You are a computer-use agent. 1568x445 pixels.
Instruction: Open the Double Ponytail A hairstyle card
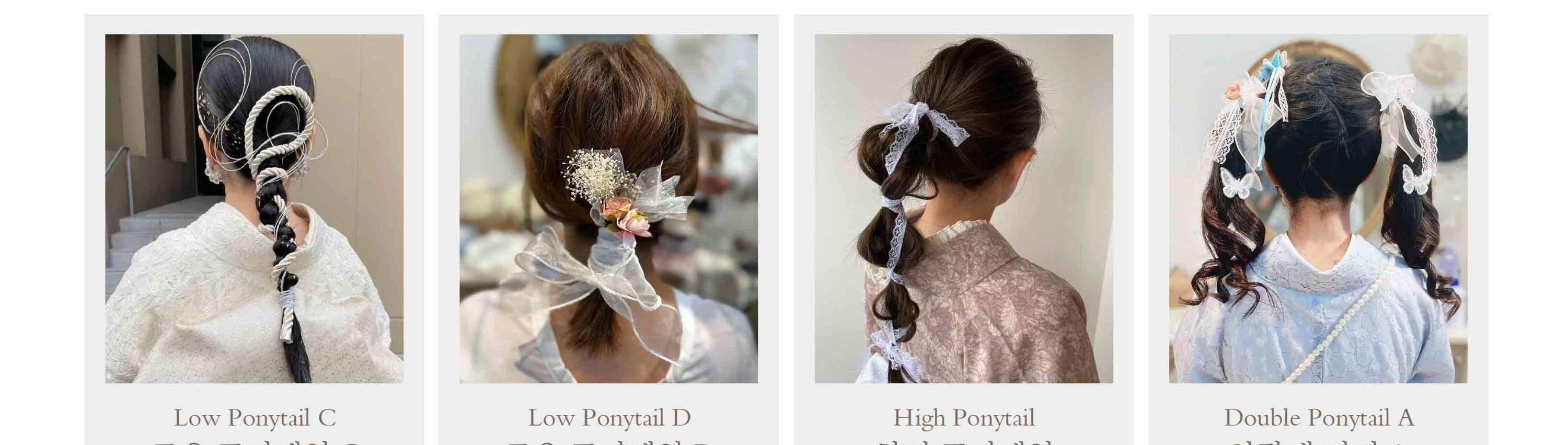1318,208
